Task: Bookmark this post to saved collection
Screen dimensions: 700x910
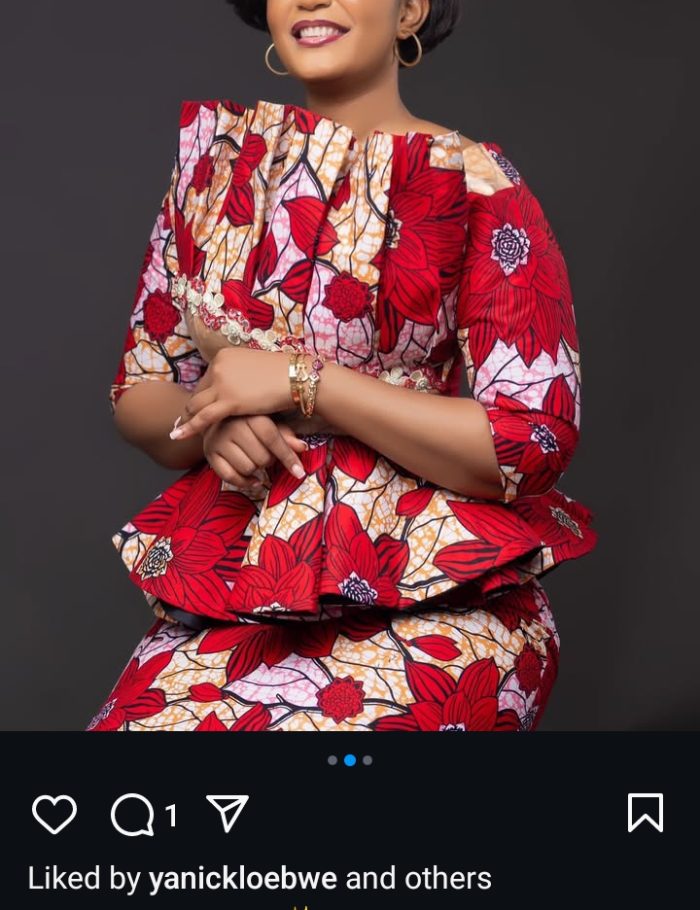Action: pos(645,813)
